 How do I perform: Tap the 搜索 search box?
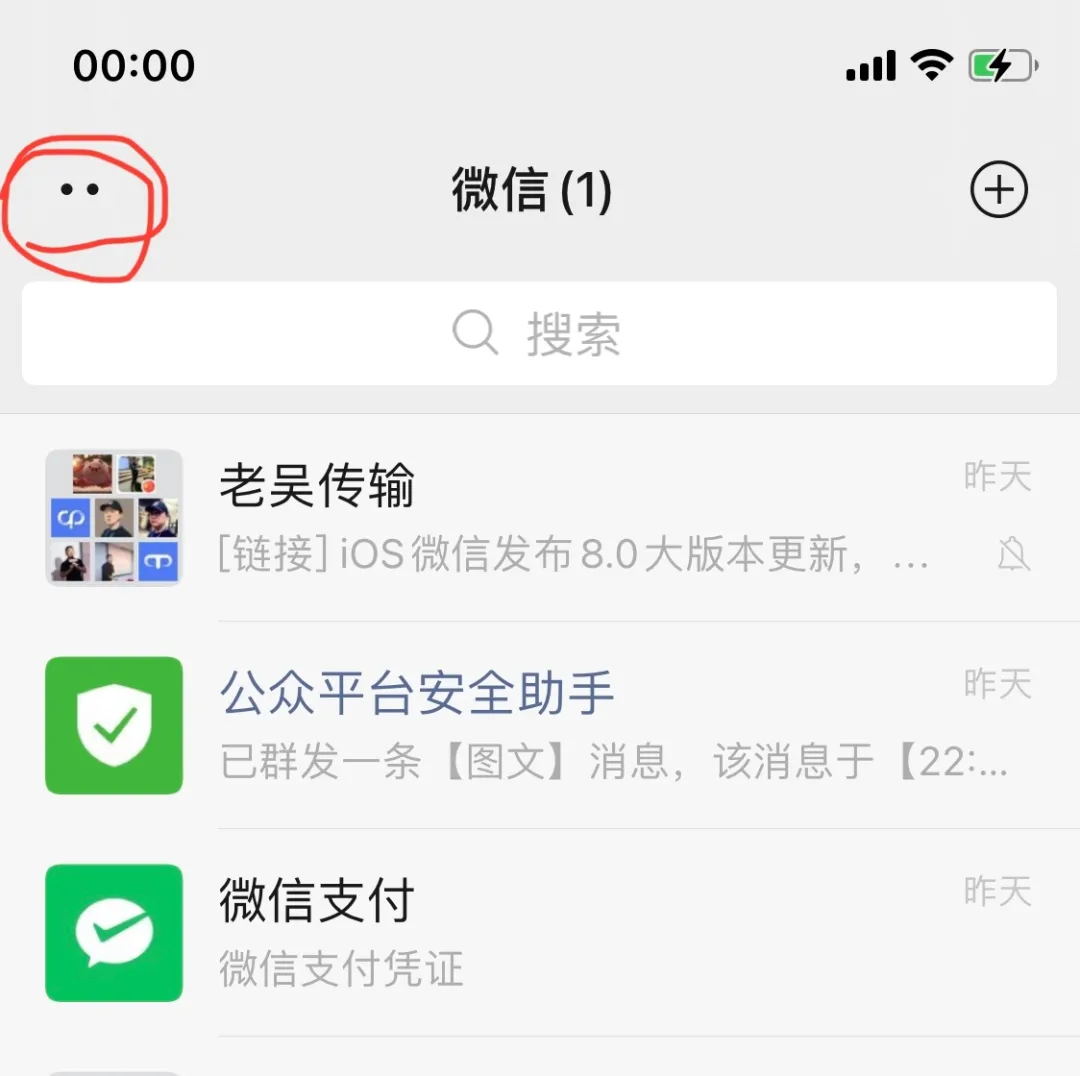[x=539, y=333]
